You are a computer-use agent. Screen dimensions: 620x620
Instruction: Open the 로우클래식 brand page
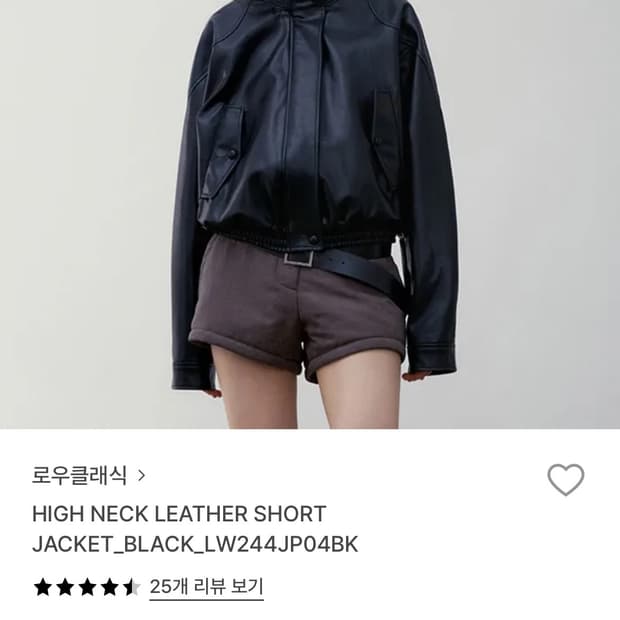[89, 475]
